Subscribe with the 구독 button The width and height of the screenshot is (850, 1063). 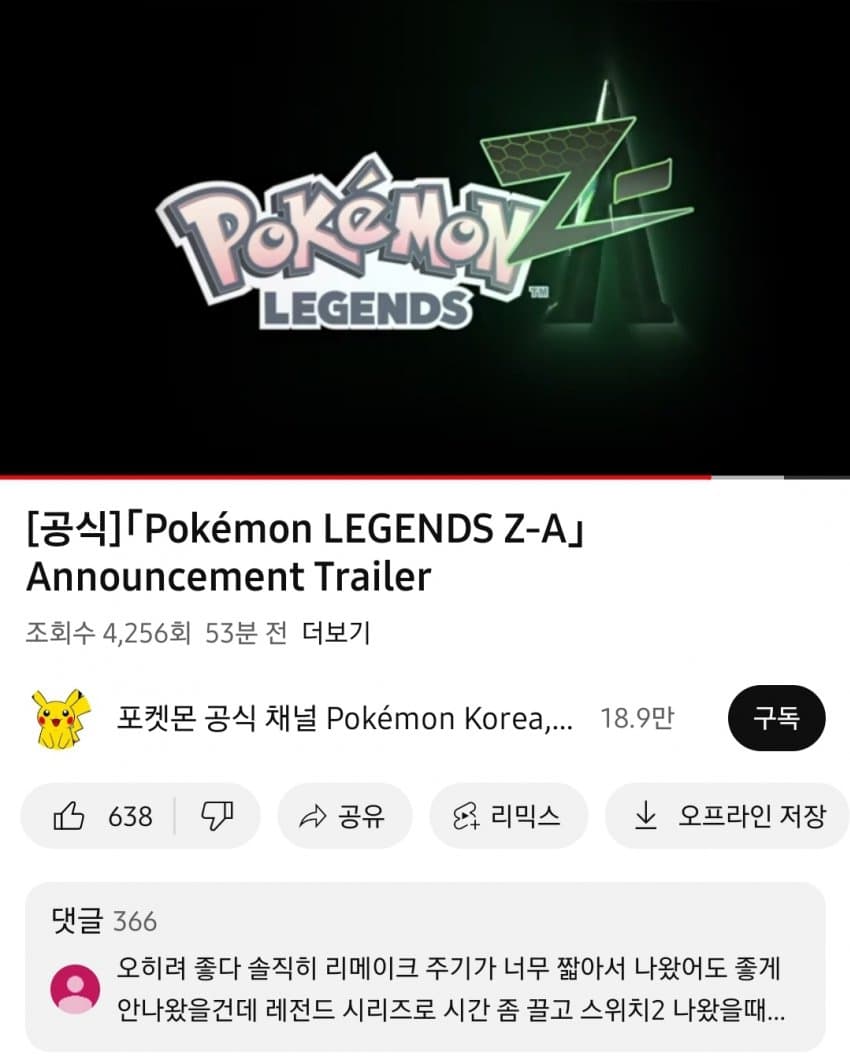[776, 718]
